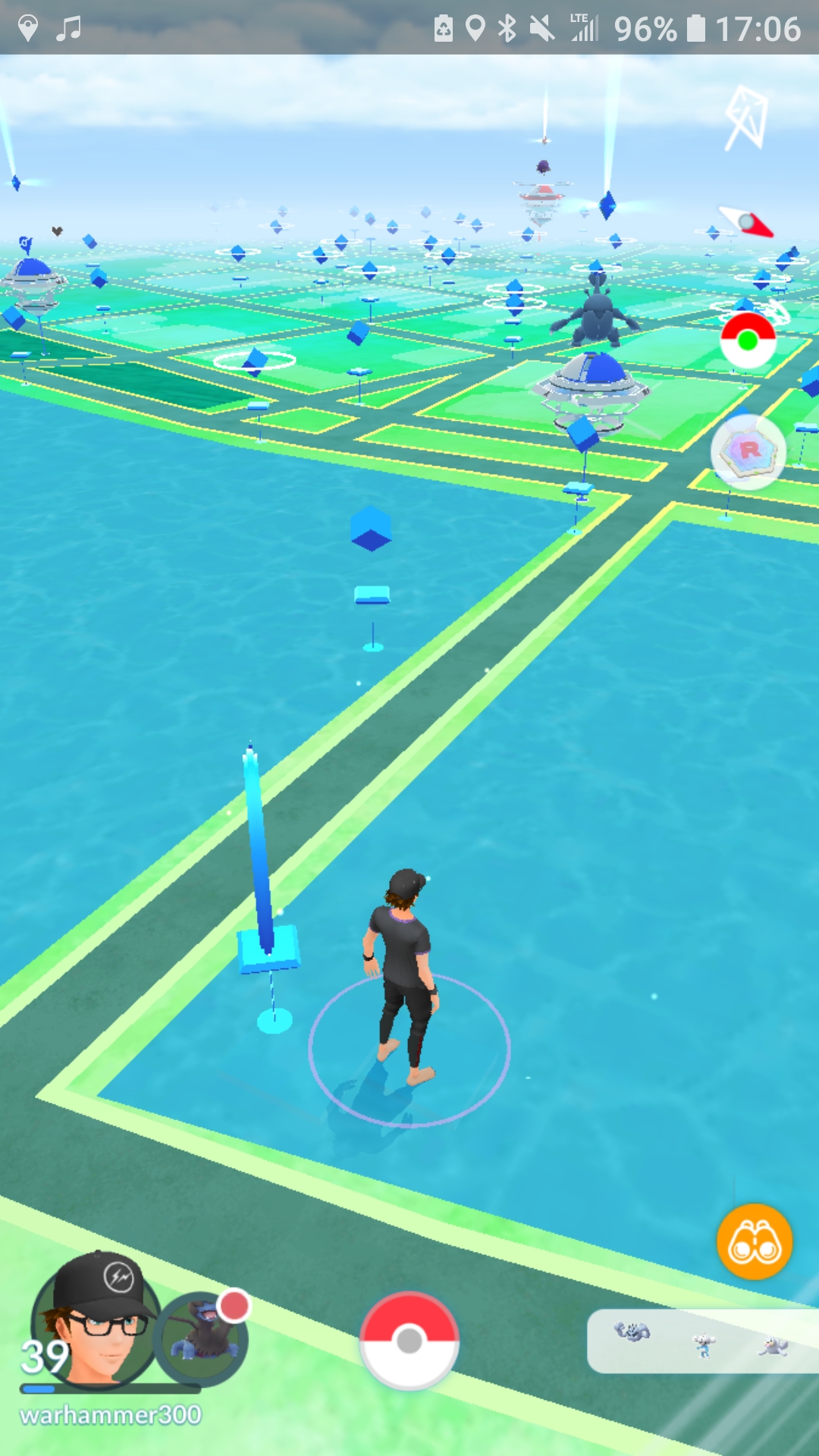Open the Team Rocket radar

tap(748, 451)
